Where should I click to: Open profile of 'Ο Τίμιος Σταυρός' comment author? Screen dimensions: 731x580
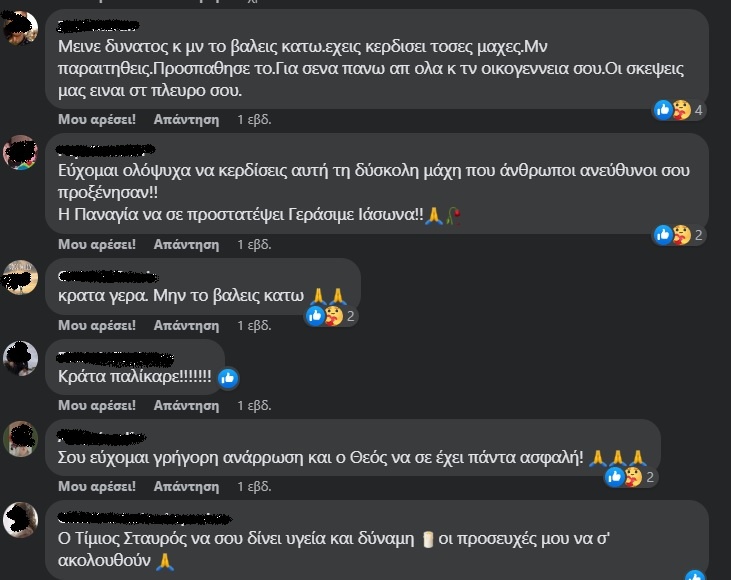point(21,520)
